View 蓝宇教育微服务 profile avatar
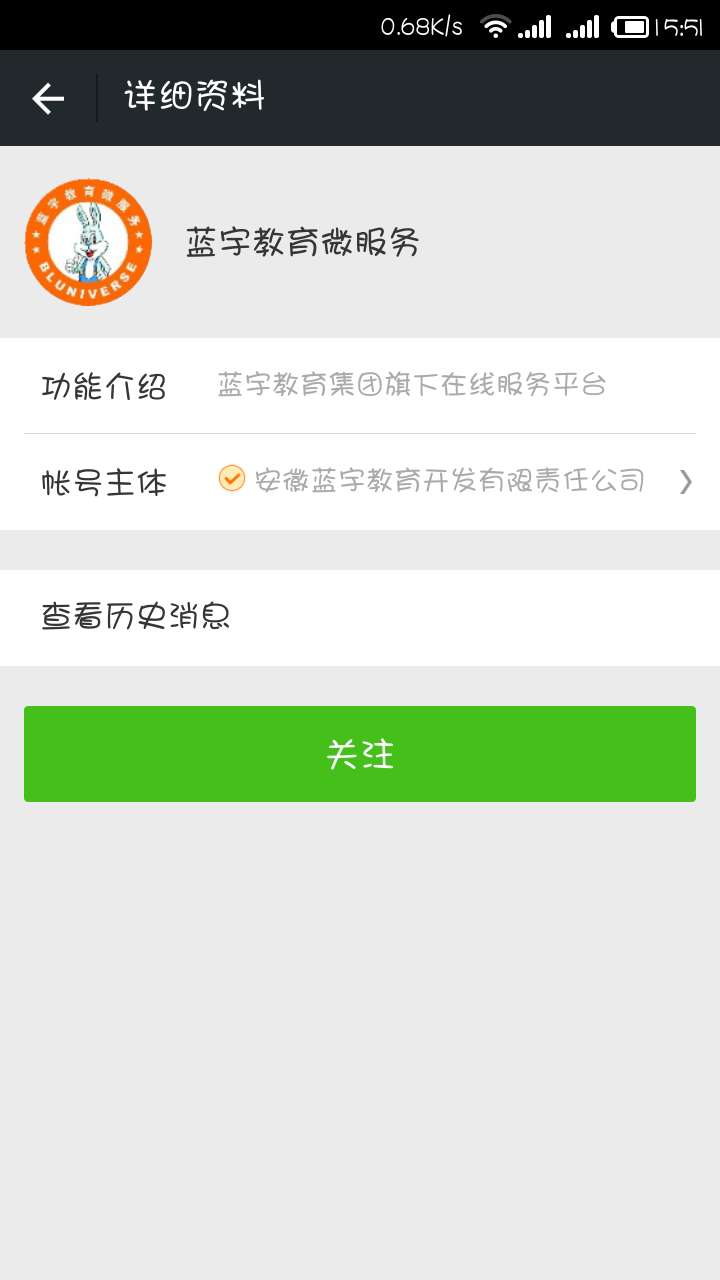This screenshot has width=720, height=1280. 88,242
